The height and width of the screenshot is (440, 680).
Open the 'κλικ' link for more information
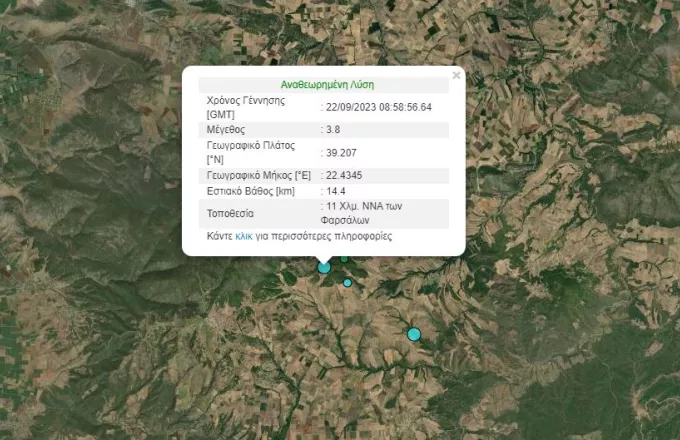[x=243, y=237]
